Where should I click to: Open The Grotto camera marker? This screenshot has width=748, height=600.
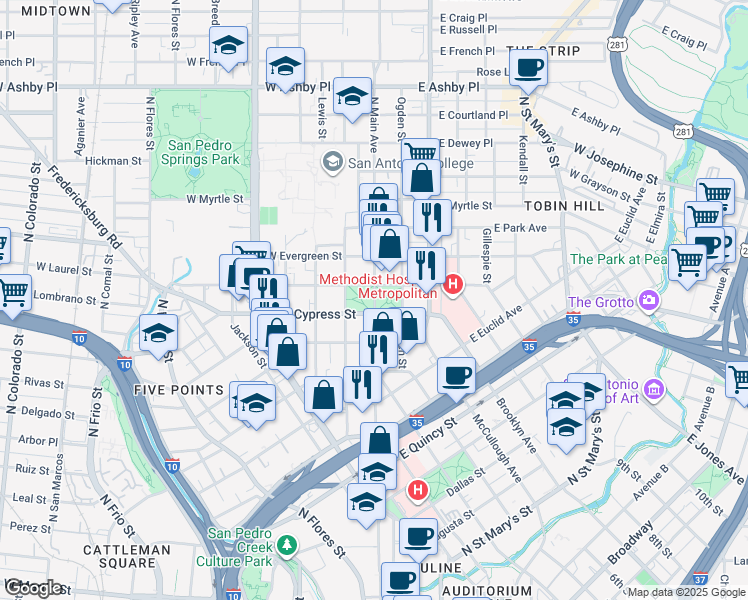pos(649,300)
